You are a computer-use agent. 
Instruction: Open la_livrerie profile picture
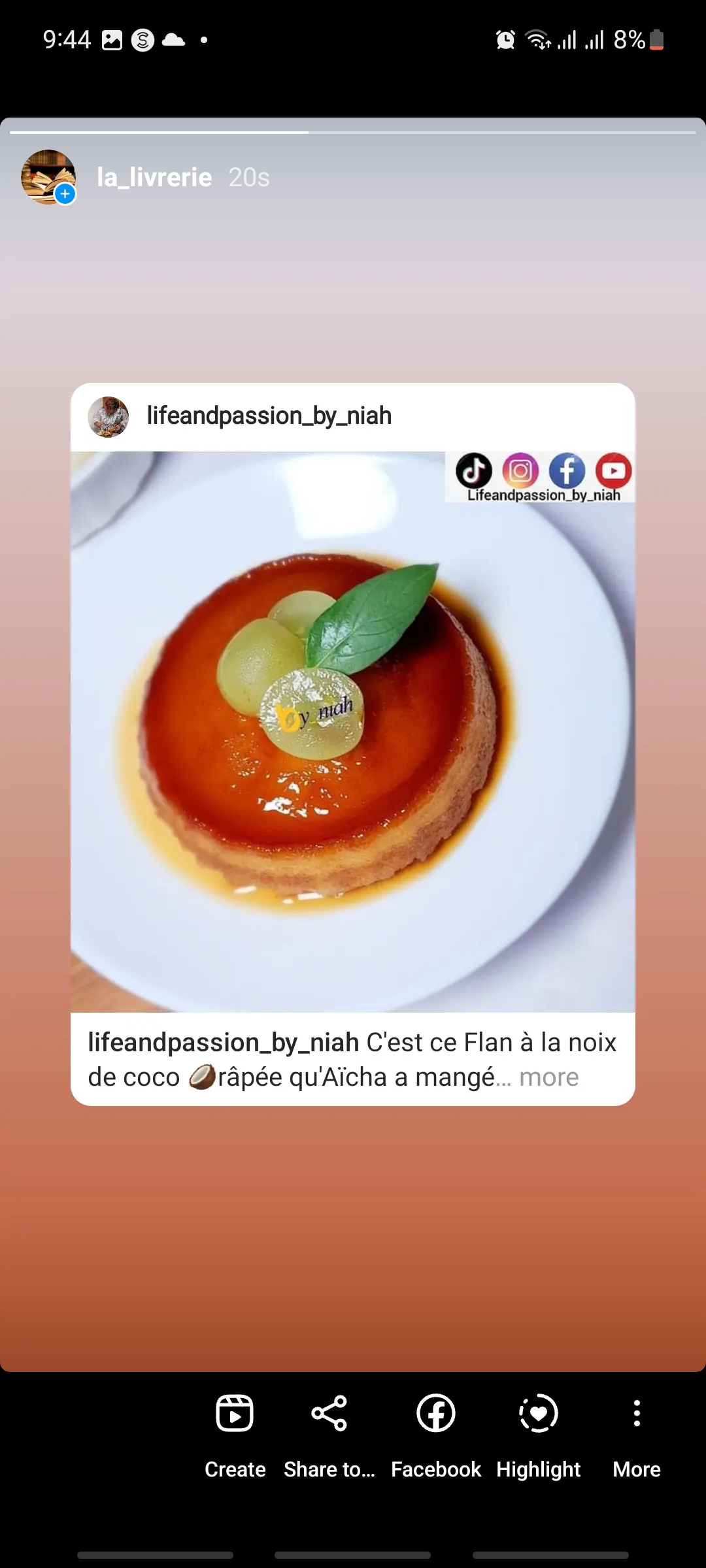(48, 177)
